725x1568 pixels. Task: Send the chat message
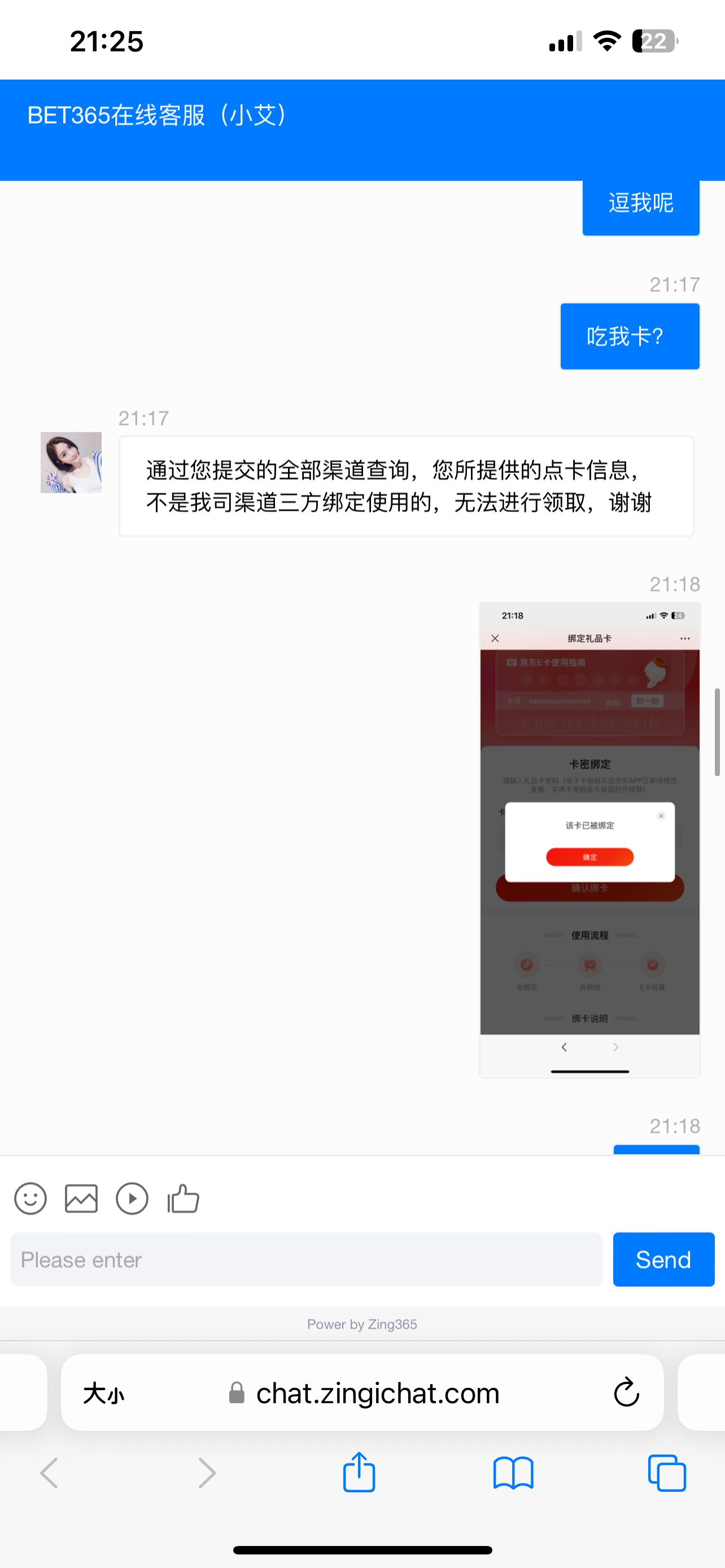point(663,1259)
